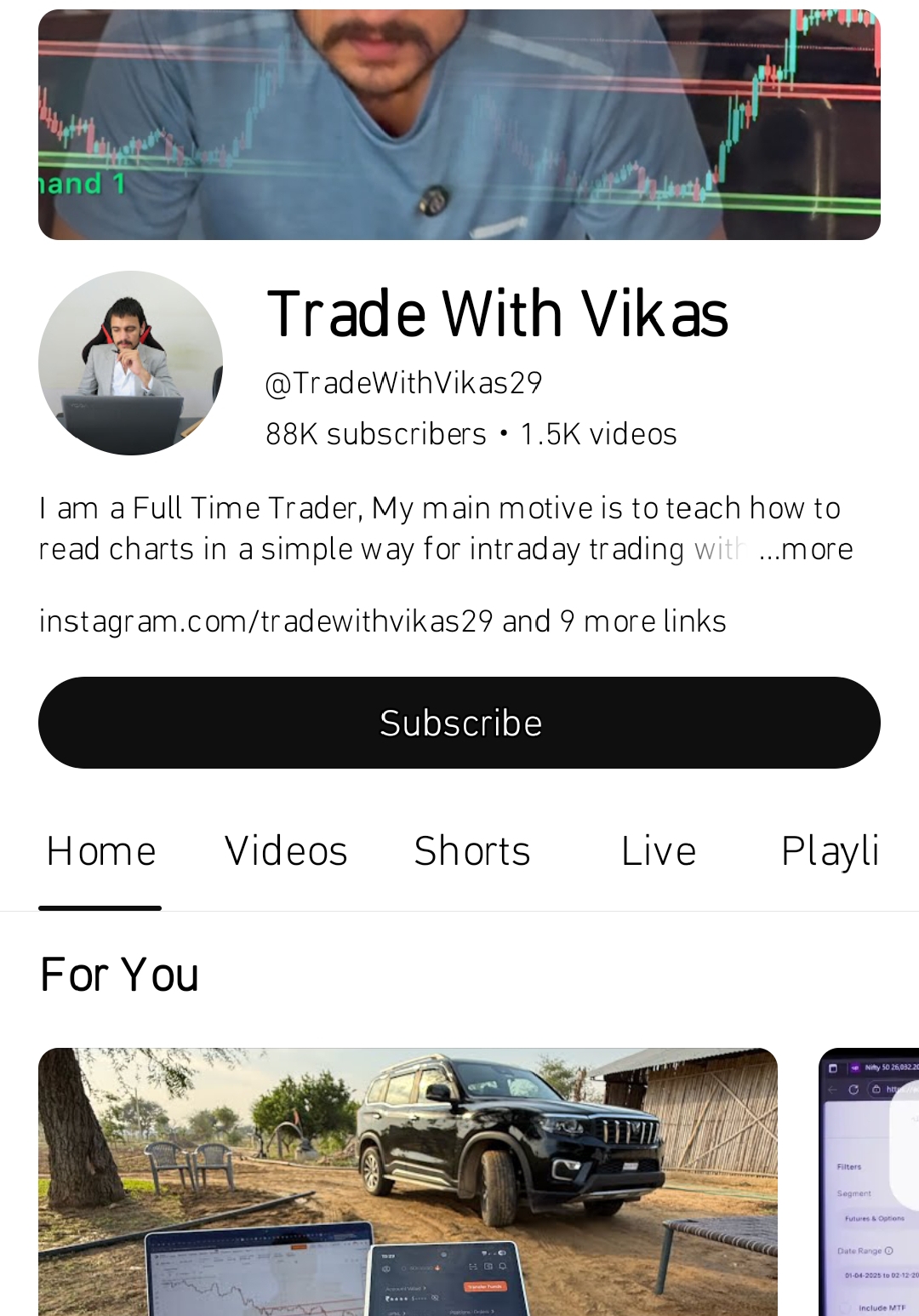Tap the 1.5K videos count
The image size is (919, 1316).
[598, 433]
